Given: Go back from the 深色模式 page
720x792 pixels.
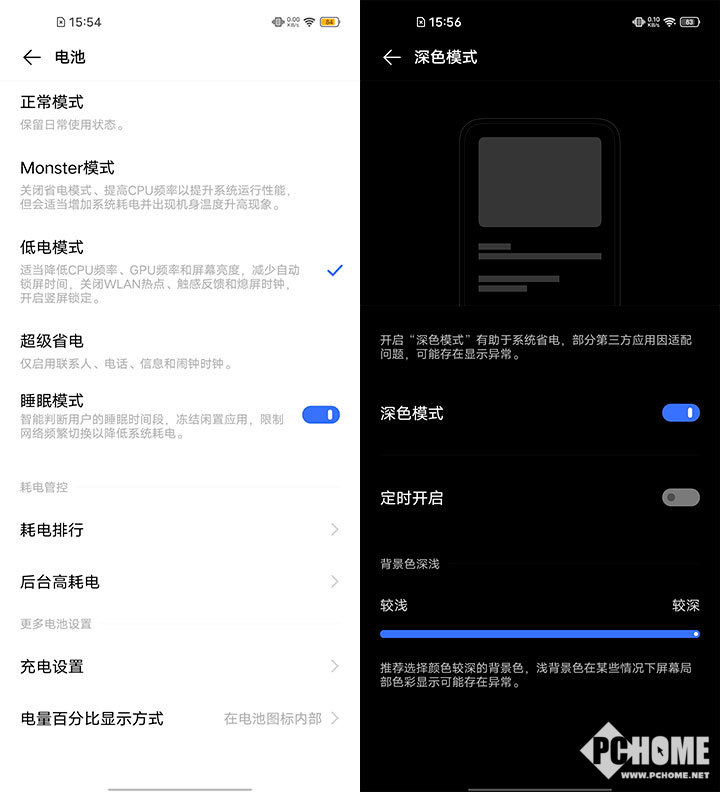Looking at the screenshot, I should [x=392, y=57].
